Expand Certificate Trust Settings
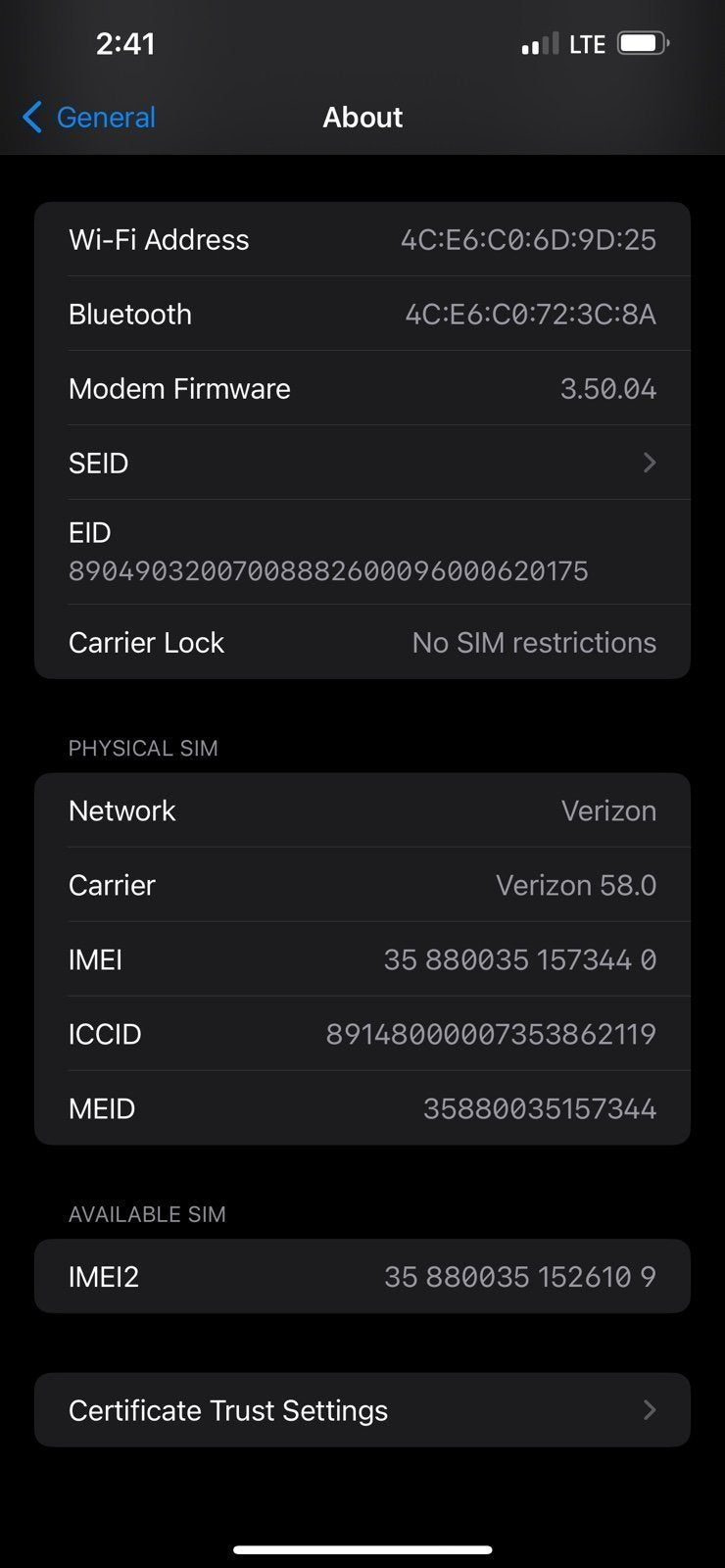 pos(362,1409)
